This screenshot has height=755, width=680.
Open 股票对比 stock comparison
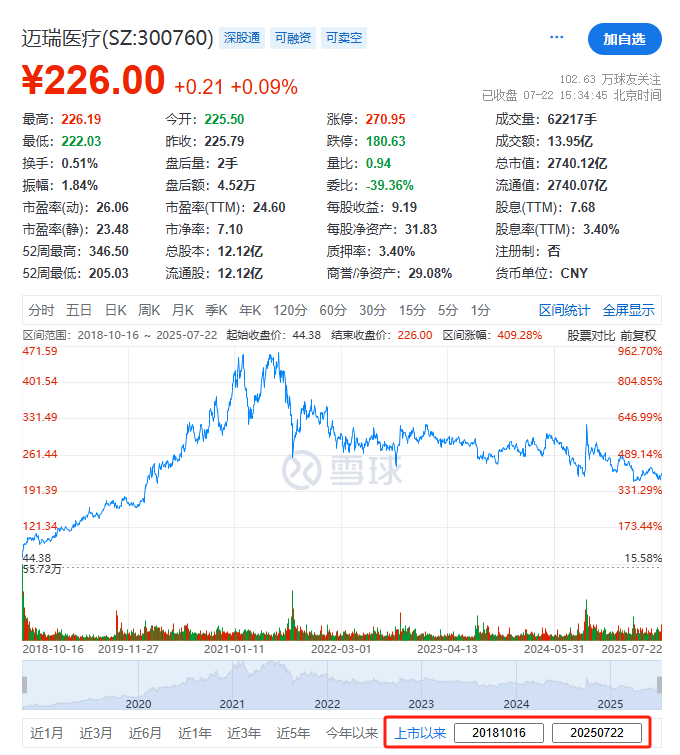click(591, 335)
